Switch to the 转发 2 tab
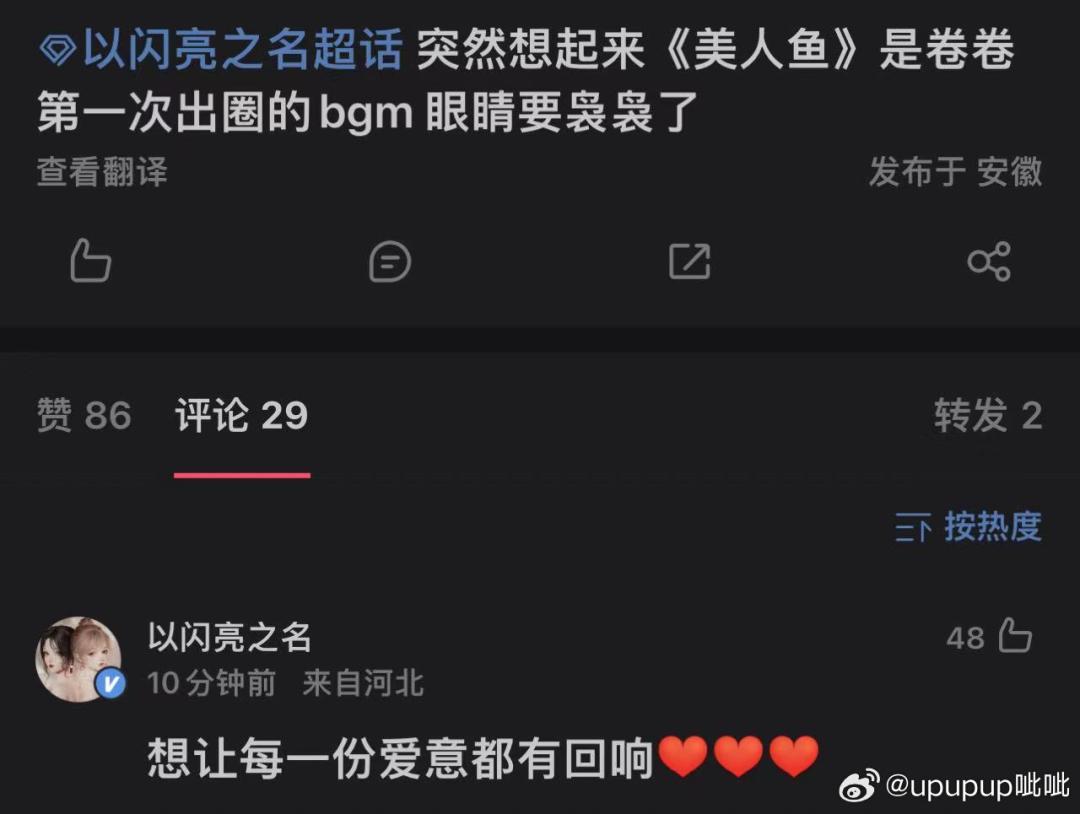The width and height of the screenshot is (1080, 814). pos(988,416)
